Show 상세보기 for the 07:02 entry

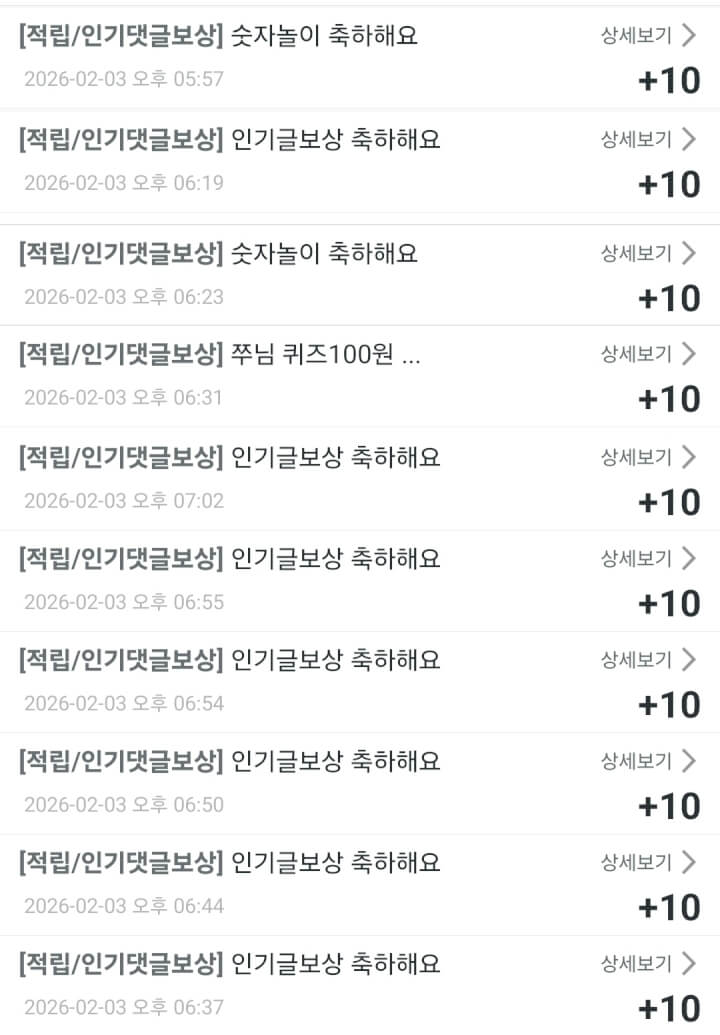pyautogui.click(x=647, y=457)
